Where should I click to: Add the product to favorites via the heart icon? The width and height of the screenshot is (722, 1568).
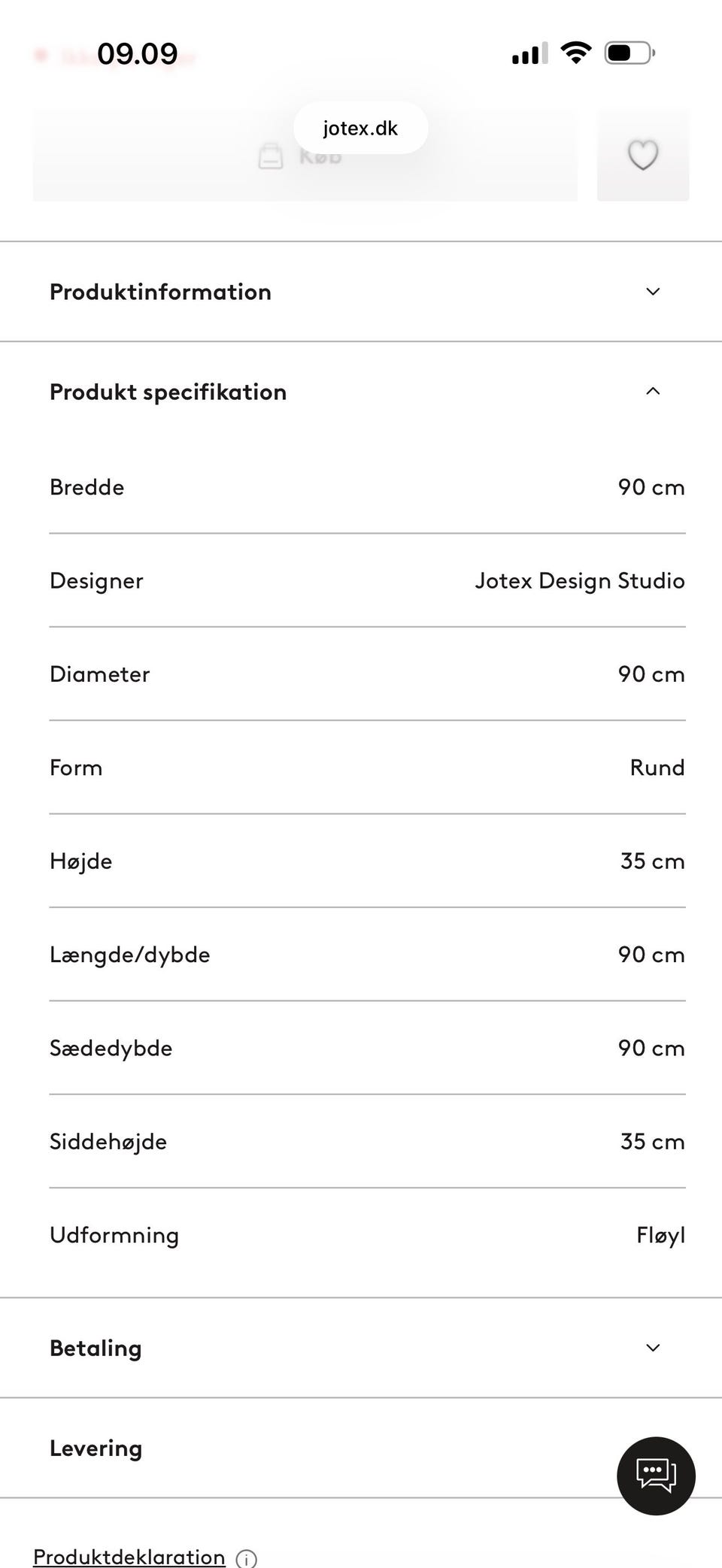point(642,156)
